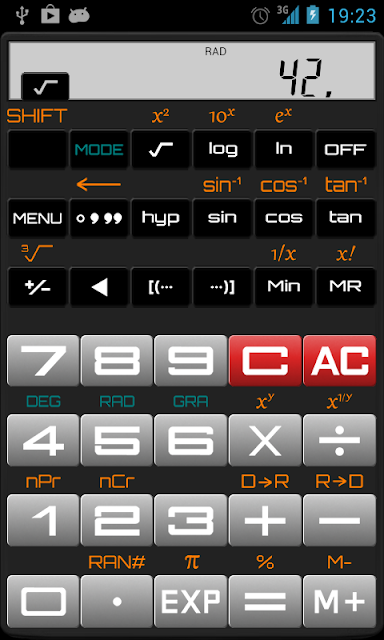Tap the tan key
The height and width of the screenshot is (640, 384).
point(346,218)
